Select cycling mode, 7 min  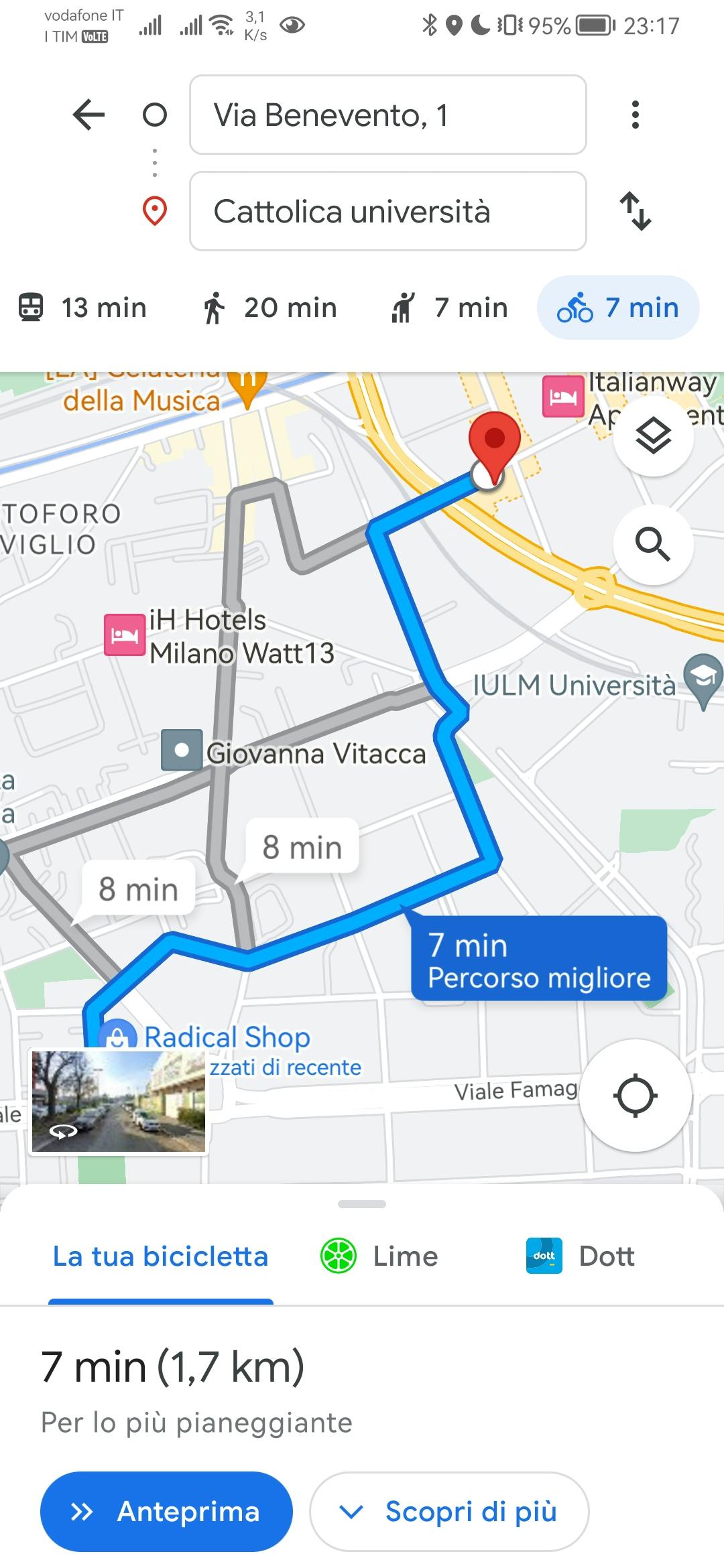(618, 308)
